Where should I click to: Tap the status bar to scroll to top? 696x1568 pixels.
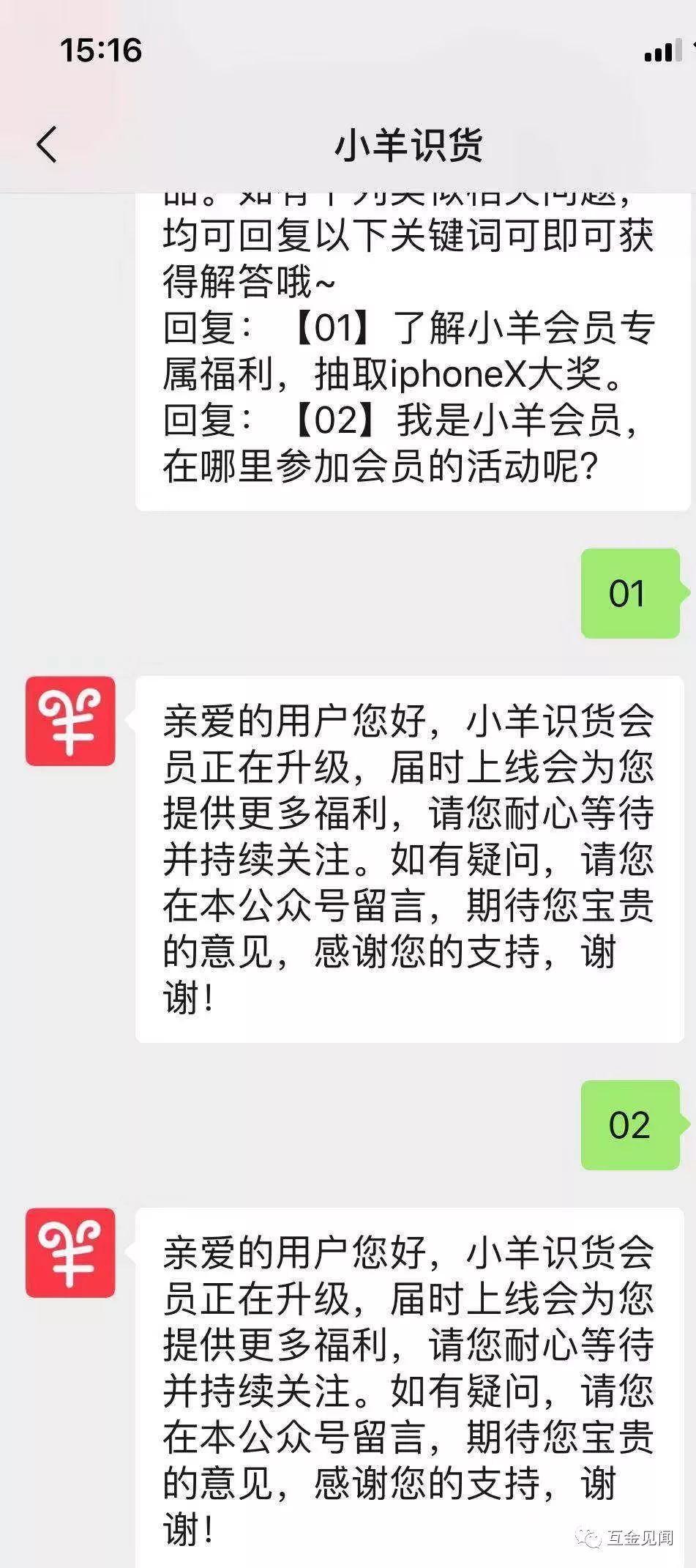pos(348,51)
